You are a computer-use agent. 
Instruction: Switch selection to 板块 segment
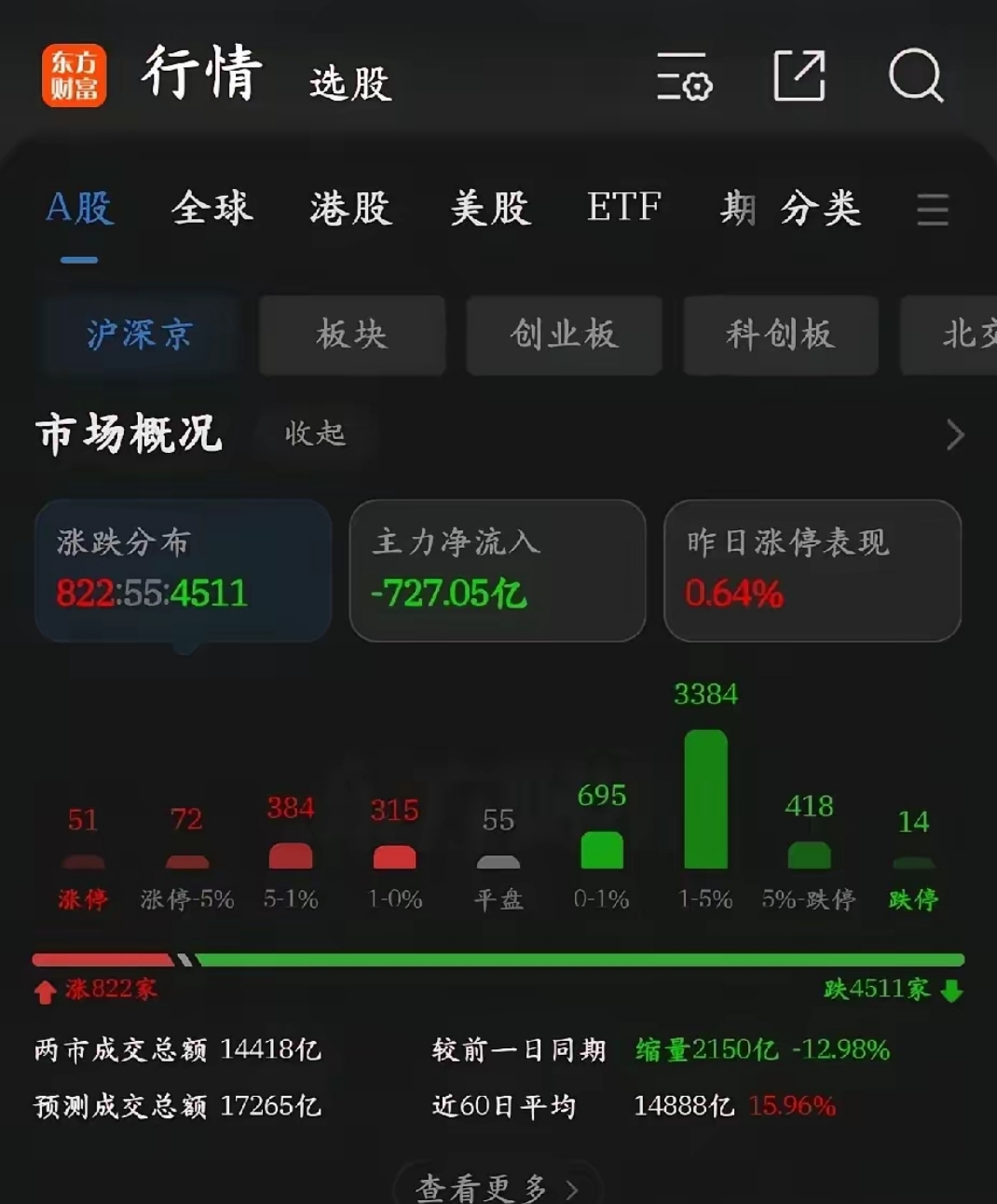[x=352, y=335]
